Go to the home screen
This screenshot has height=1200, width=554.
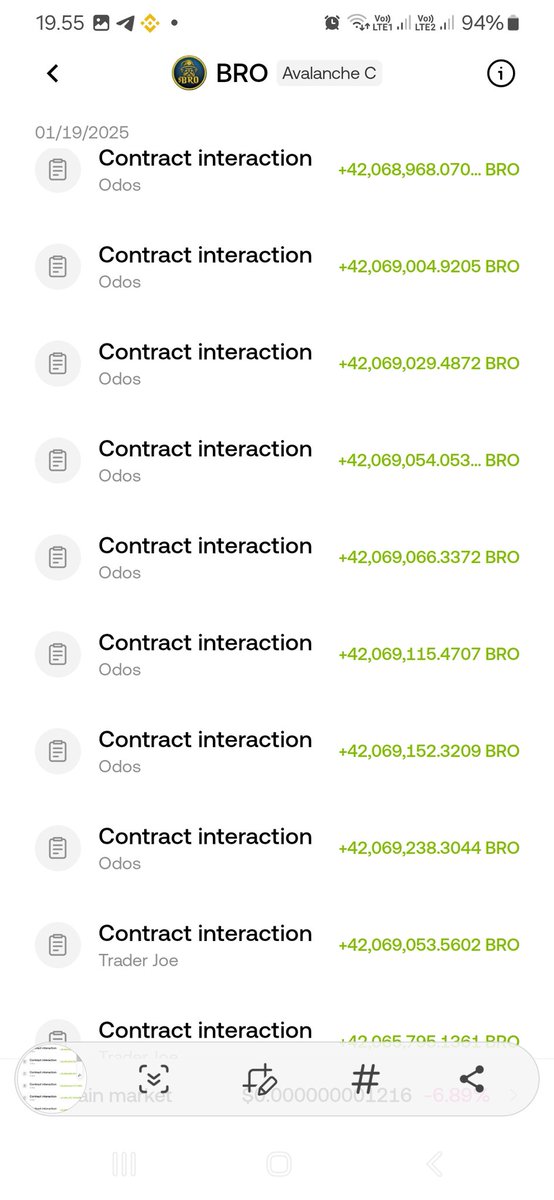click(x=278, y=1164)
